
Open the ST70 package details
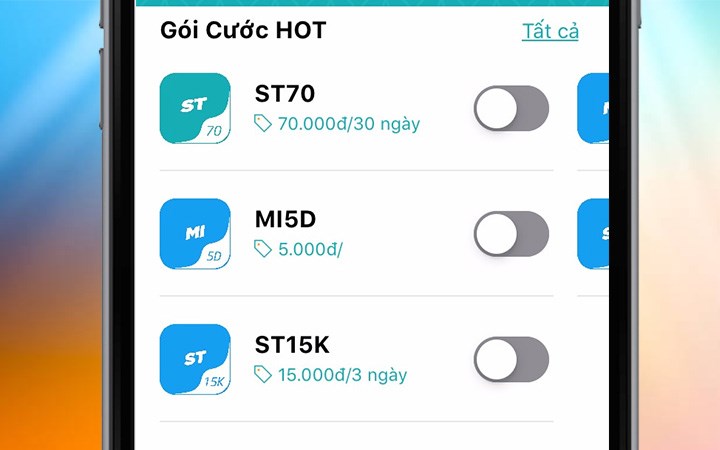click(287, 95)
